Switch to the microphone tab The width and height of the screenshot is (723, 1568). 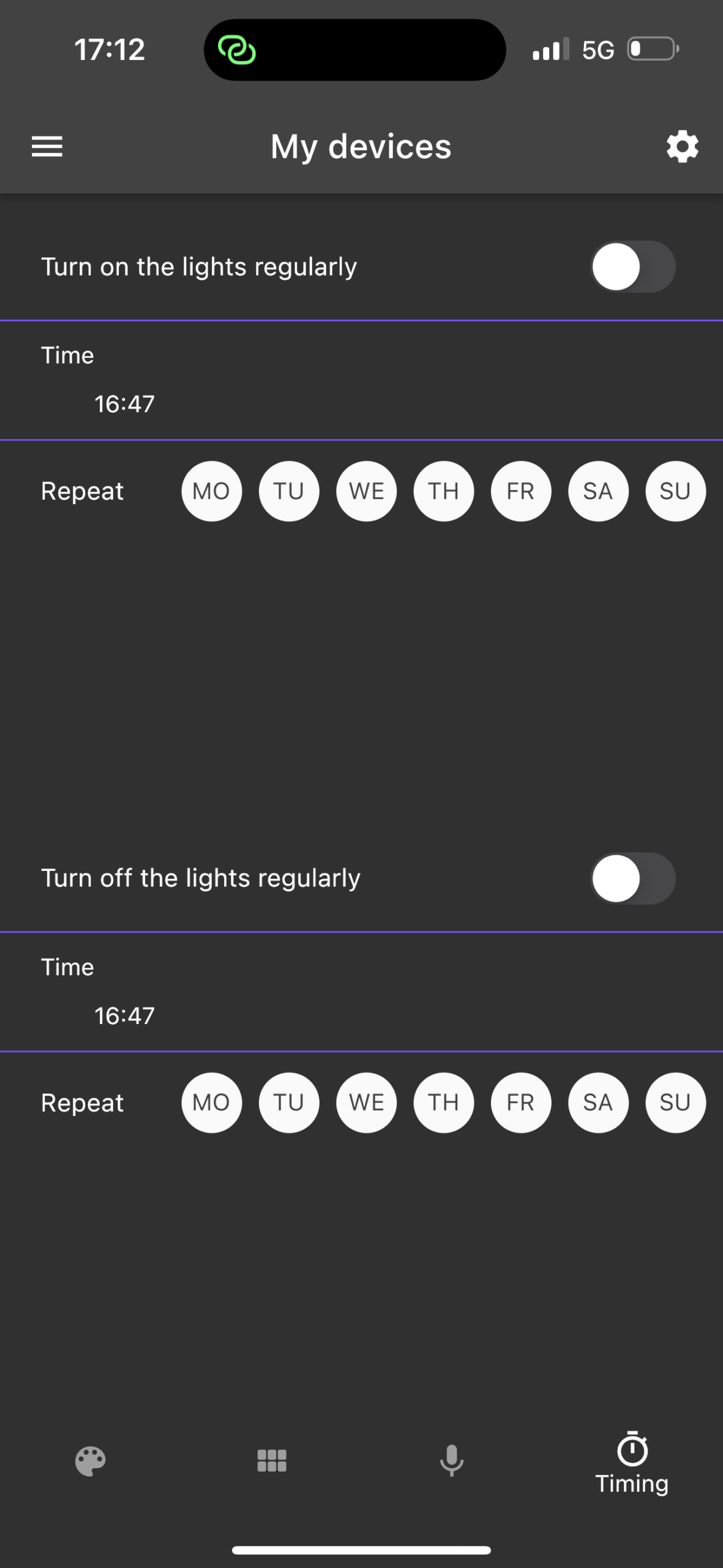452,1461
